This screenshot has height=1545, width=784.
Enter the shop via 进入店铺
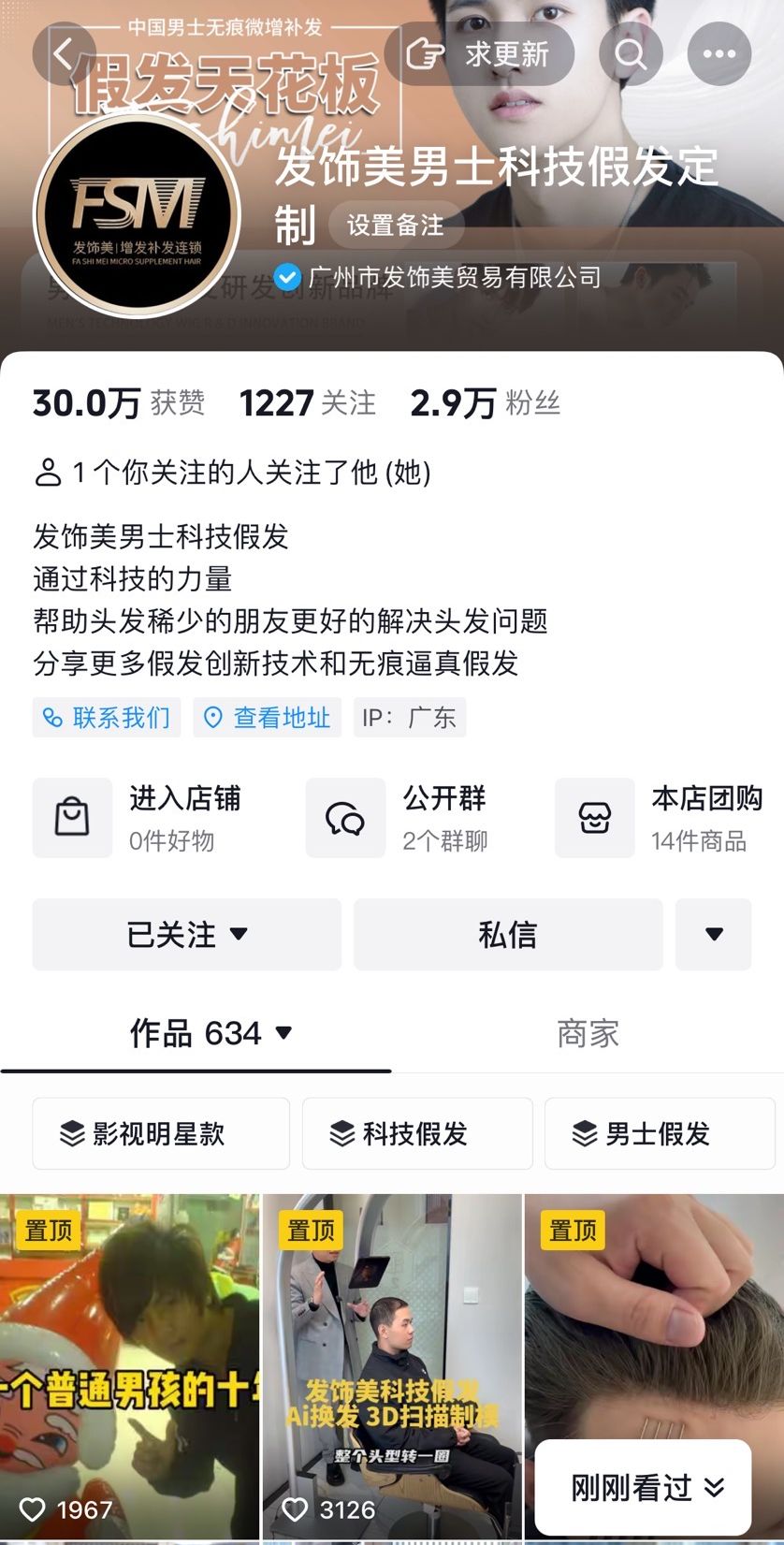point(140,818)
